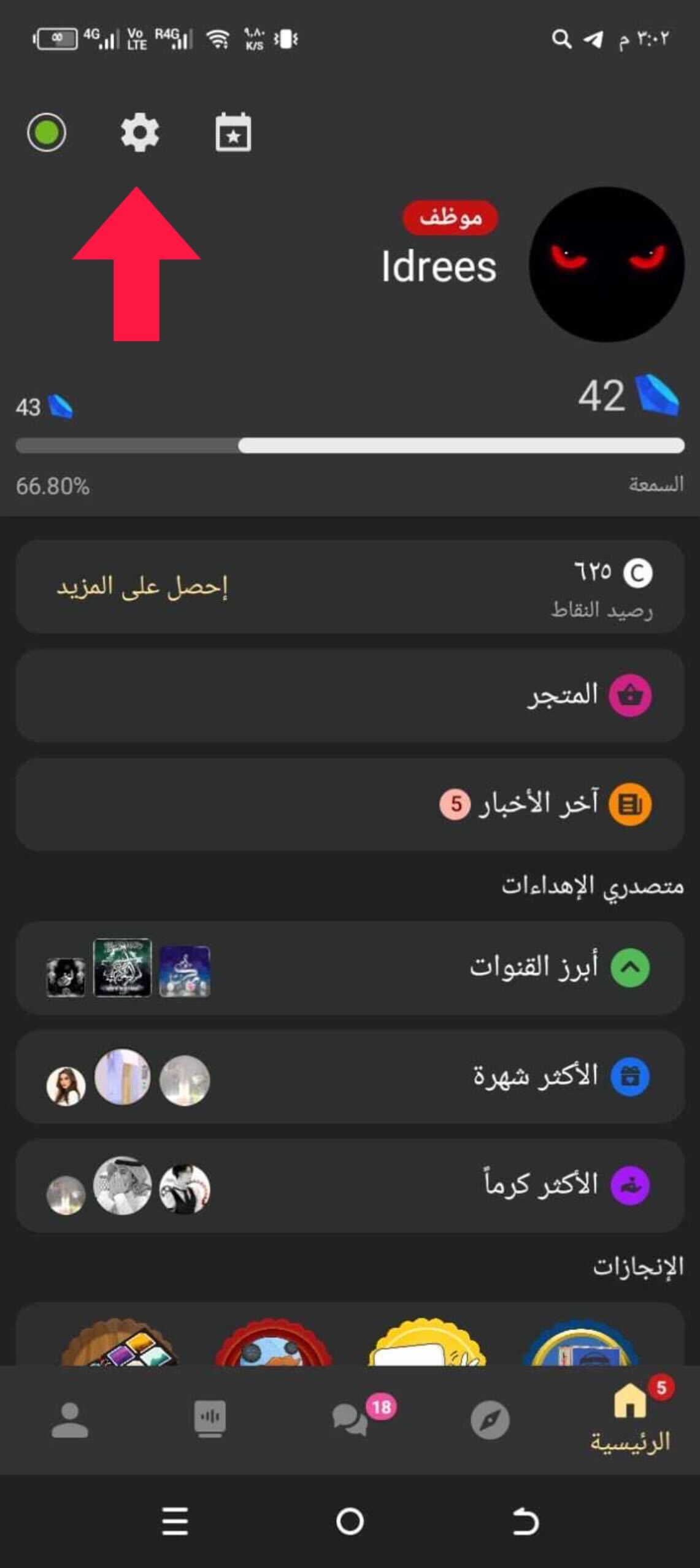Open المتجر store
Viewport: 700px width, 1568px height.
click(x=350, y=695)
